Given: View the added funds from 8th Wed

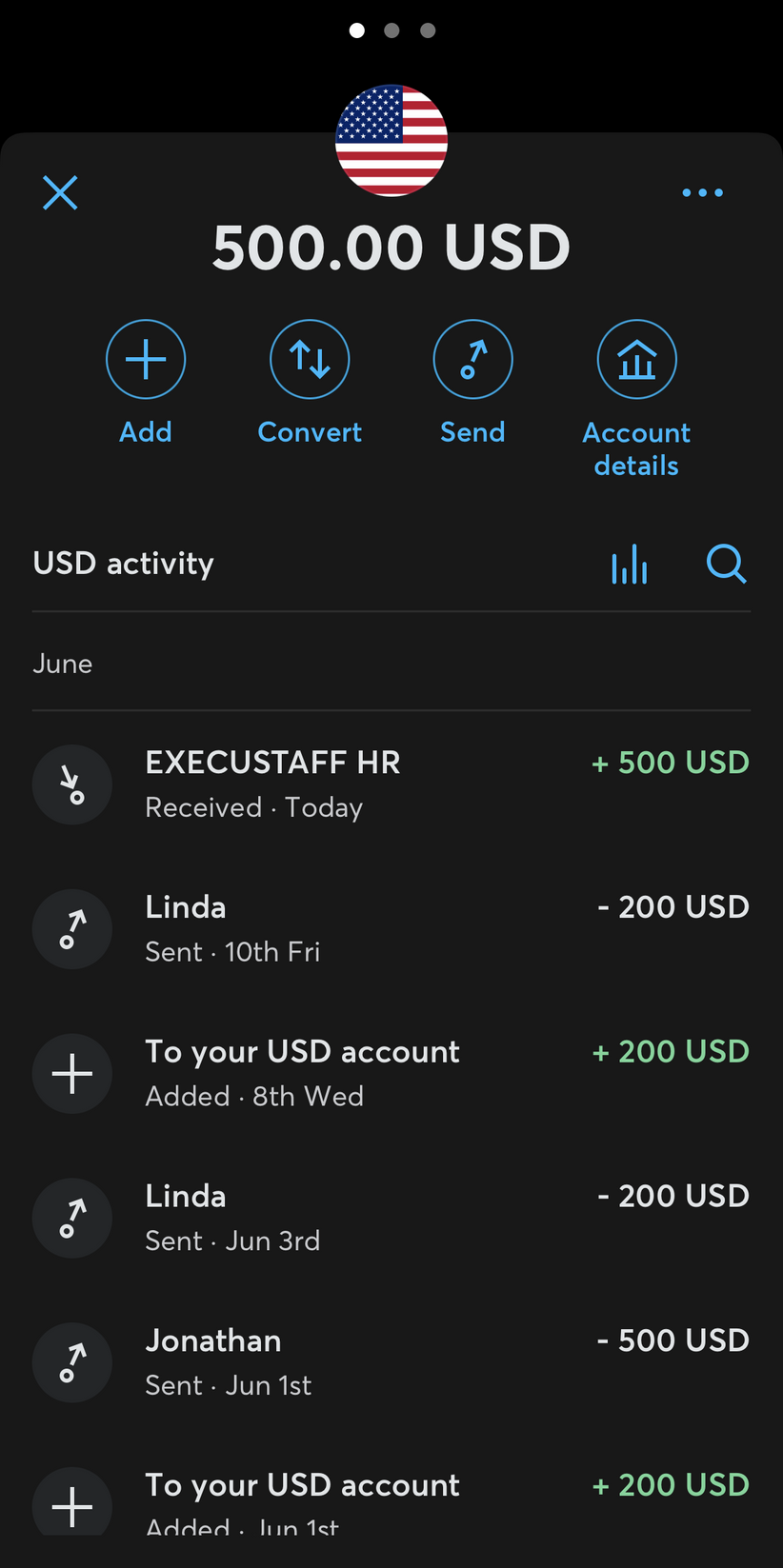Looking at the screenshot, I should [391, 1074].
